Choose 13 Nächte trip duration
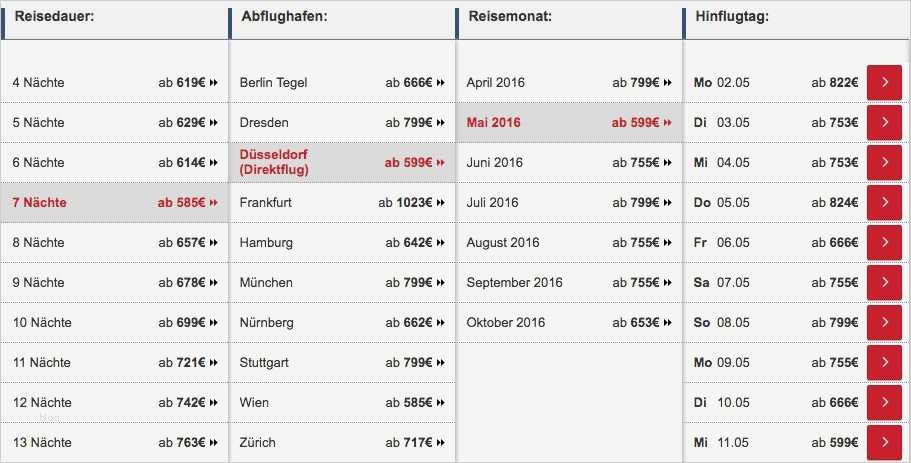The height and width of the screenshot is (463, 911). coord(115,442)
